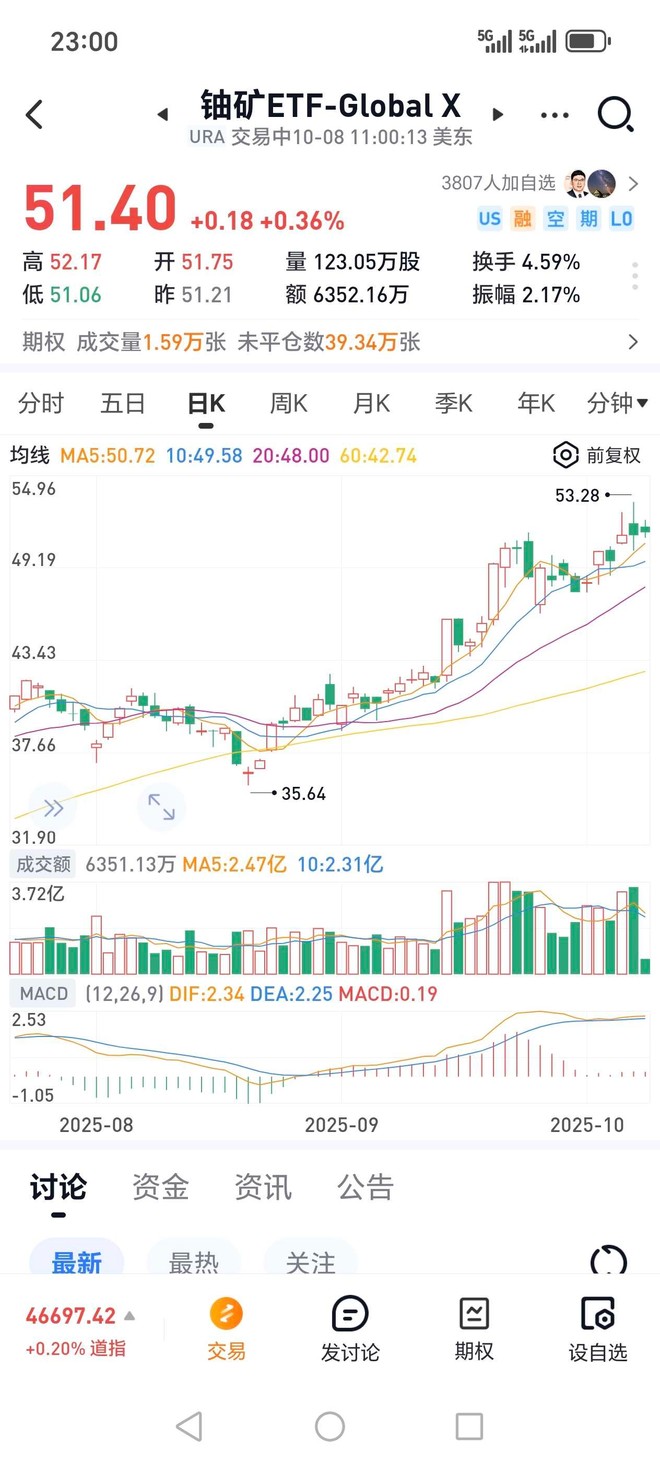Go back using the top-left arrow
The width and height of the screenshot is (660, 1462).
coord(35,115)
